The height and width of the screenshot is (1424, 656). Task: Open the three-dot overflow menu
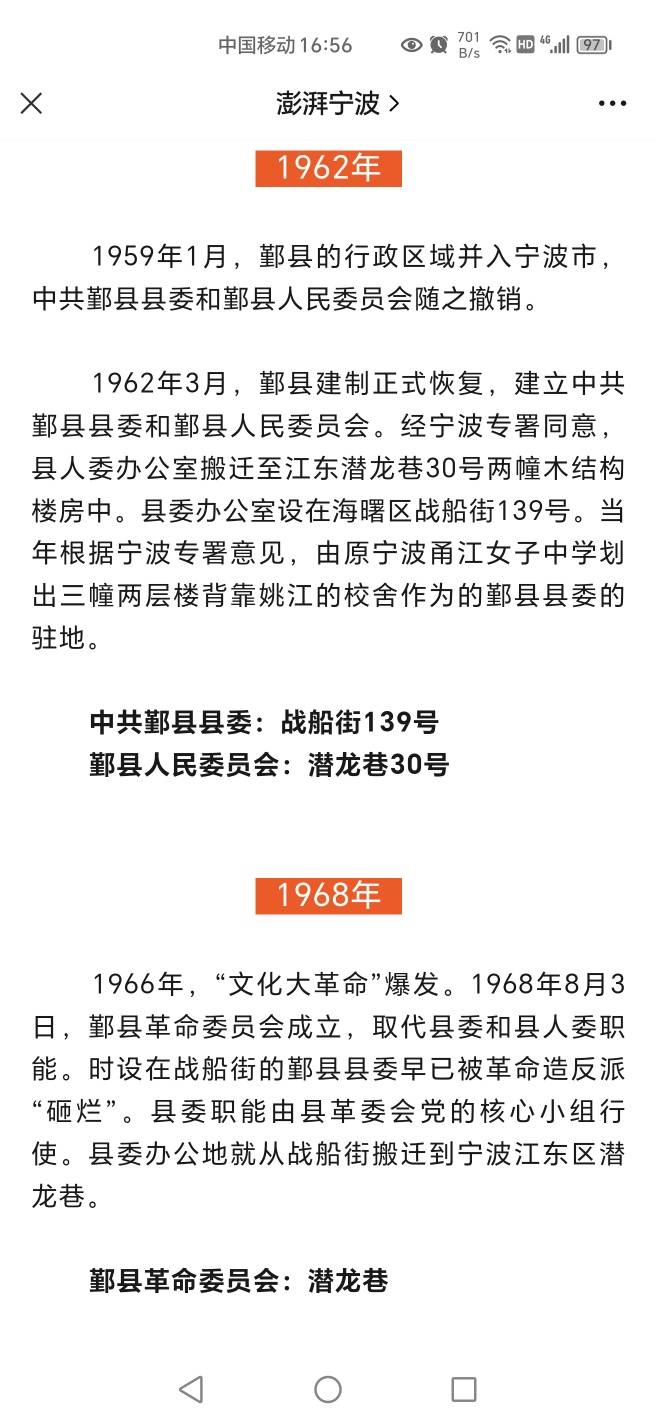(x=612, y=103)
